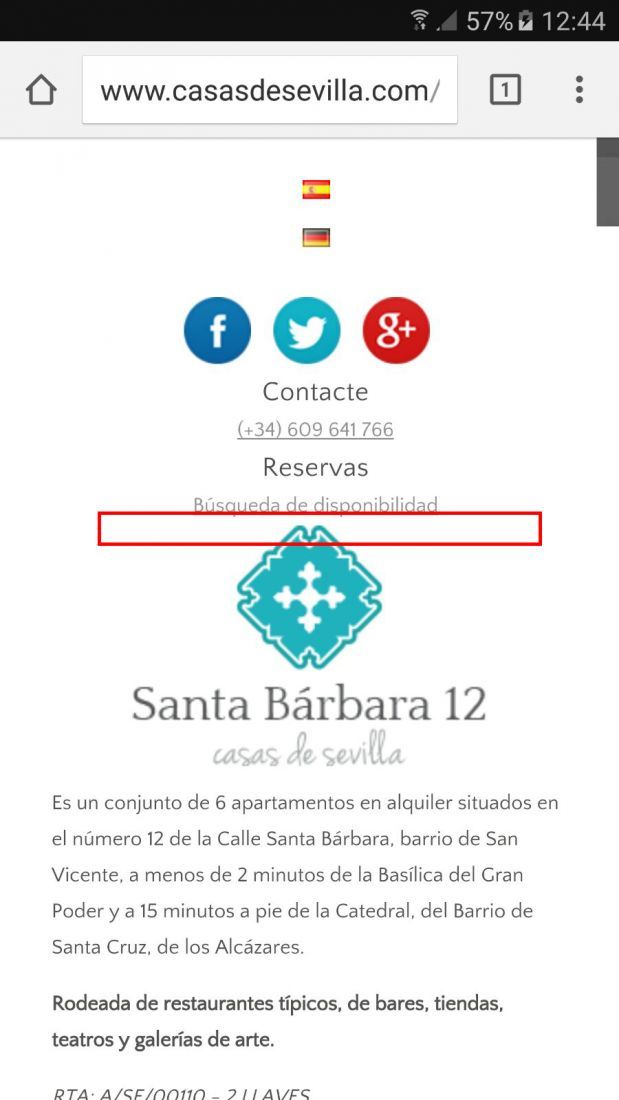Edit the casasdesevilla.com address bar
This screenshot has height=1100, width=619.
tap(270, 90)
